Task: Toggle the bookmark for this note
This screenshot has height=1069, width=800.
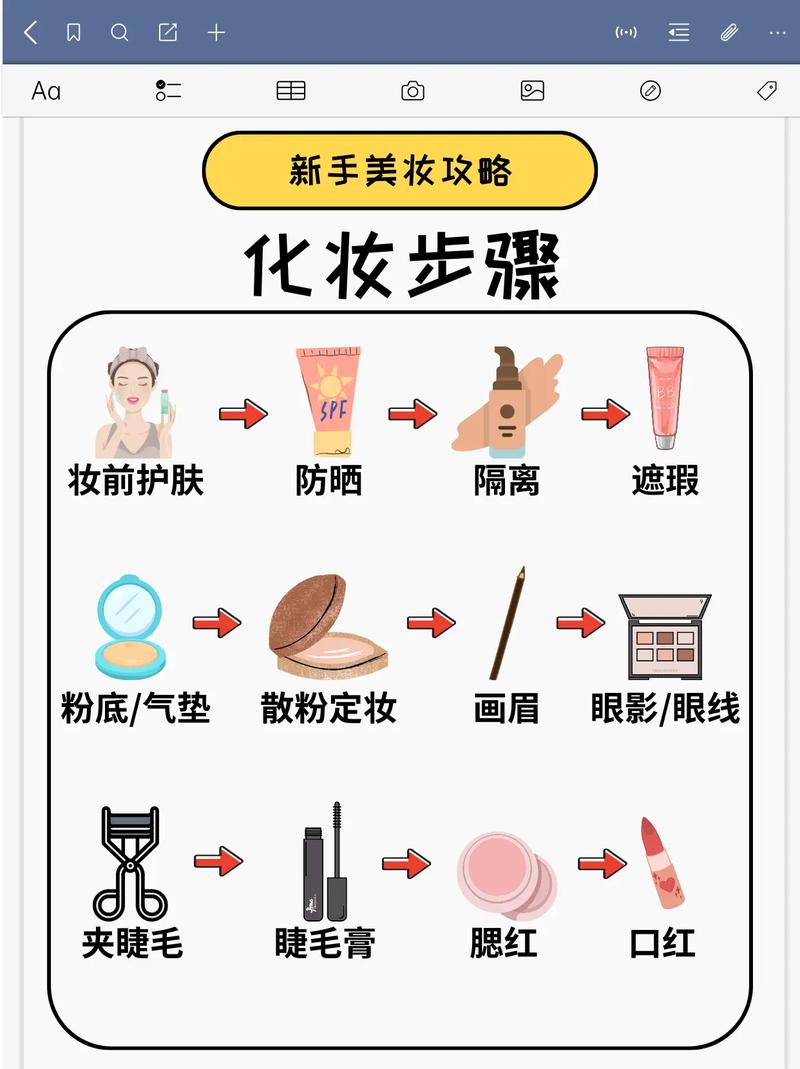Action: 71,32
